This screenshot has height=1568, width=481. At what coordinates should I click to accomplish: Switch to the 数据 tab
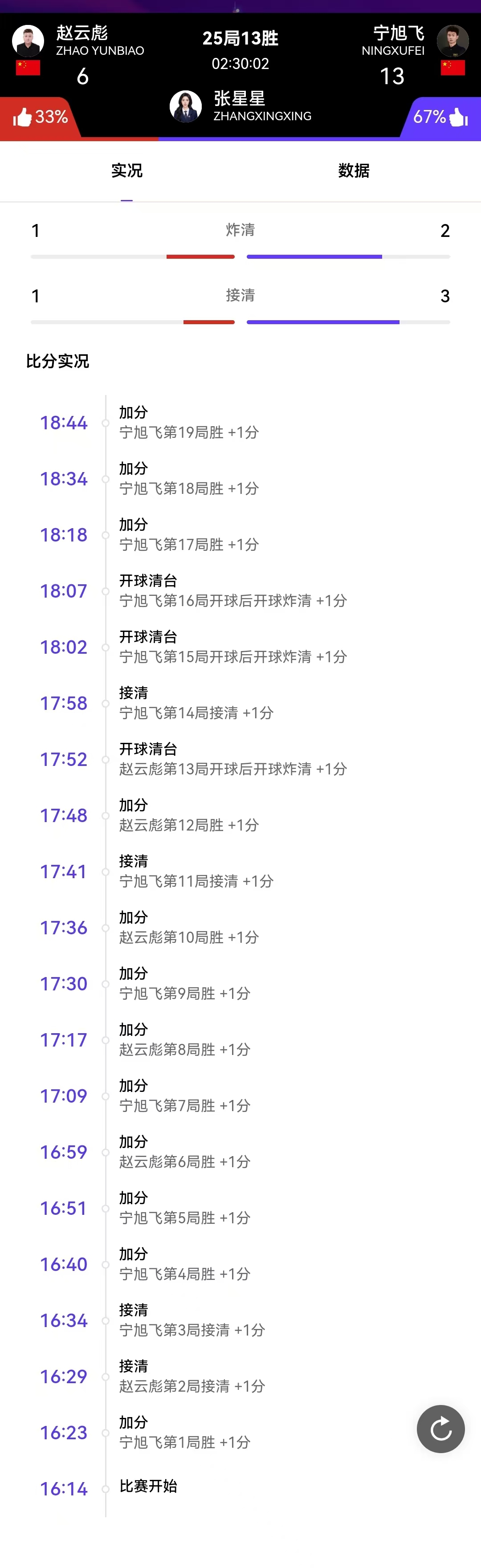coord(354,171)
